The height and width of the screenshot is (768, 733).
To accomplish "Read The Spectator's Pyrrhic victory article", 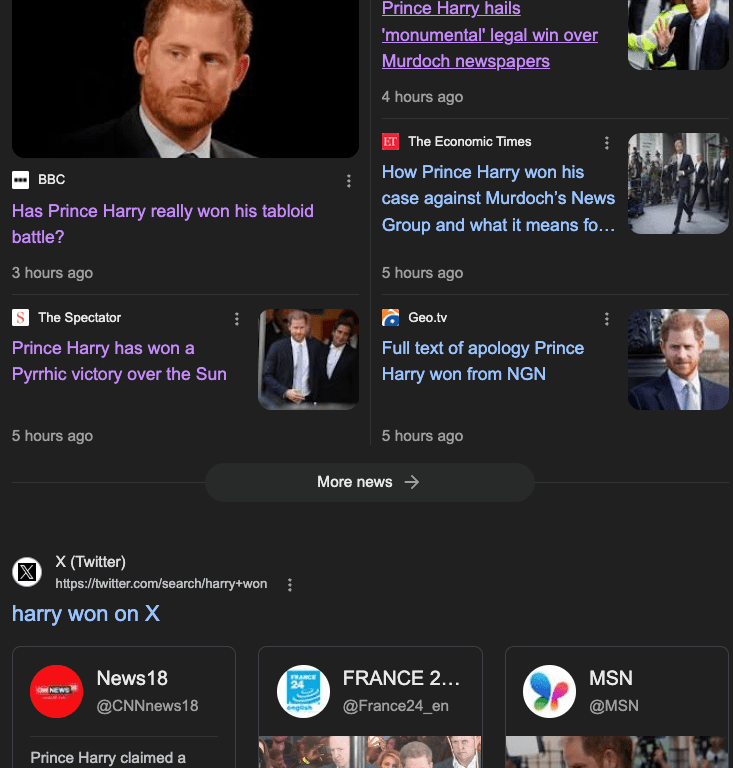I will 119,361.
